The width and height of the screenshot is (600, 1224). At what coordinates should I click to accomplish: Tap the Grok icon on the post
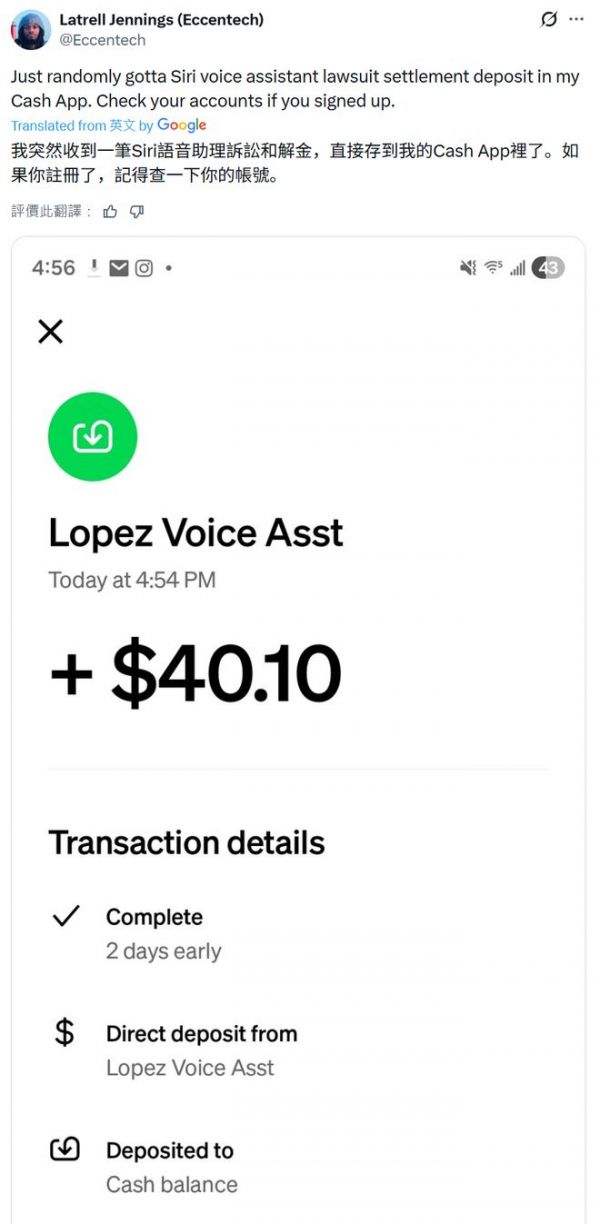[548, 19]
